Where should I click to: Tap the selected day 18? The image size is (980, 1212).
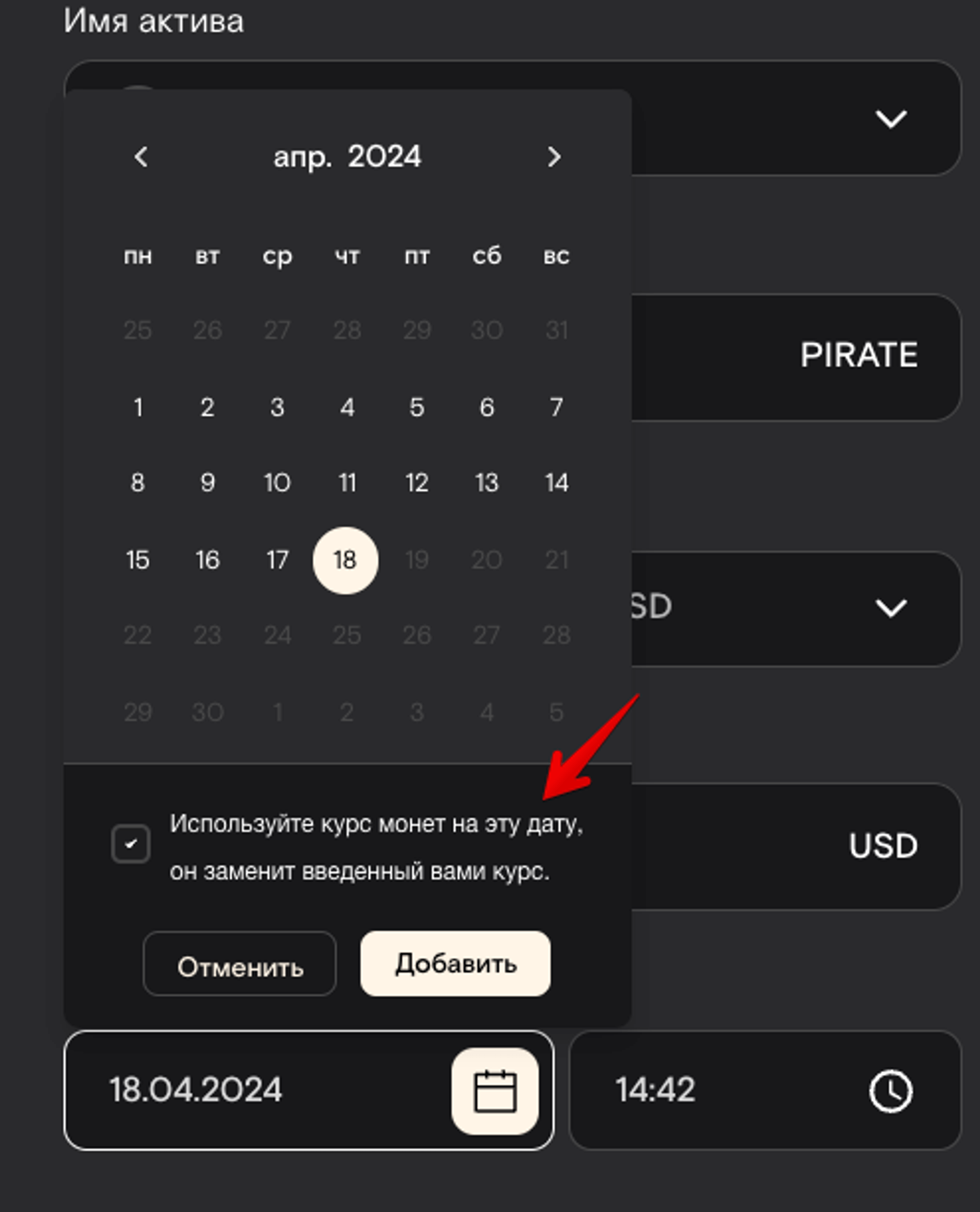point(345,560)
